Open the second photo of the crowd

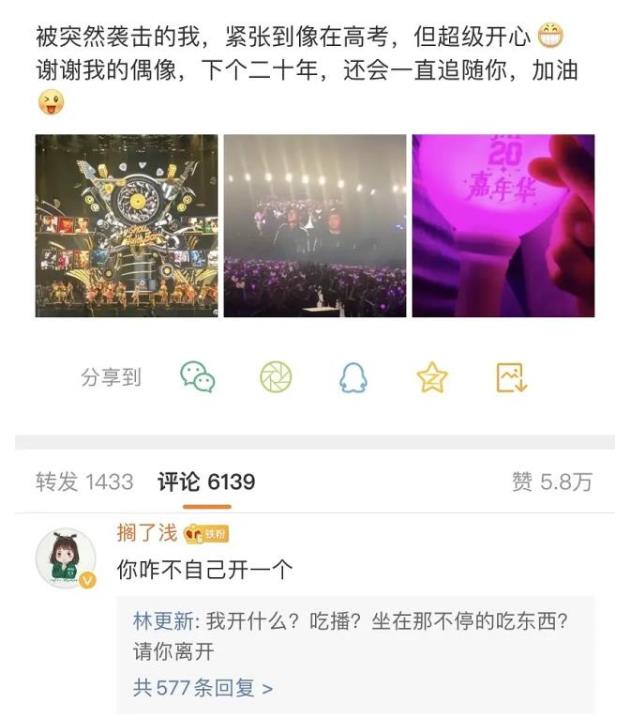[315, 226]
